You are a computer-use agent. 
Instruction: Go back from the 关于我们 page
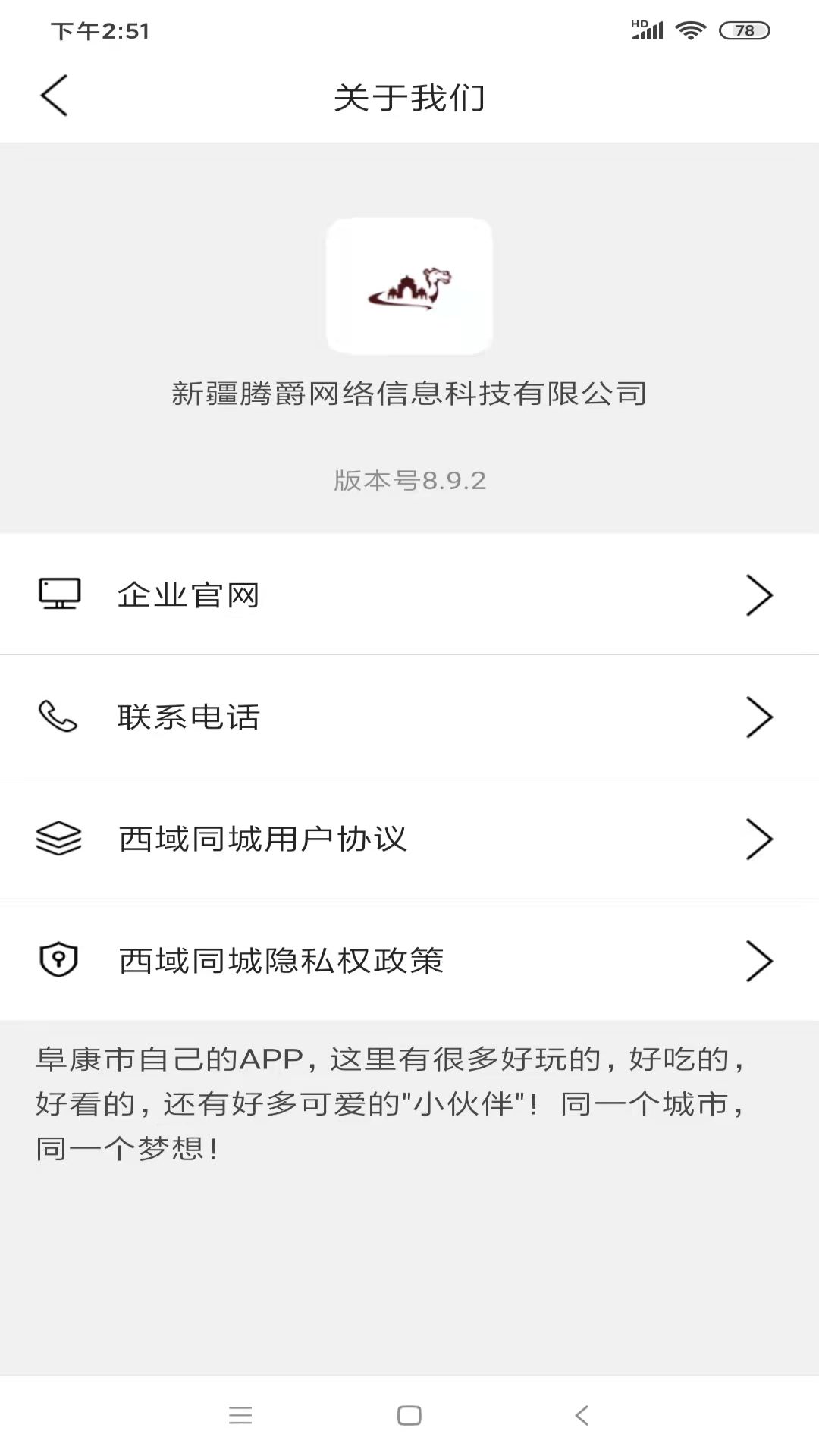54,96
